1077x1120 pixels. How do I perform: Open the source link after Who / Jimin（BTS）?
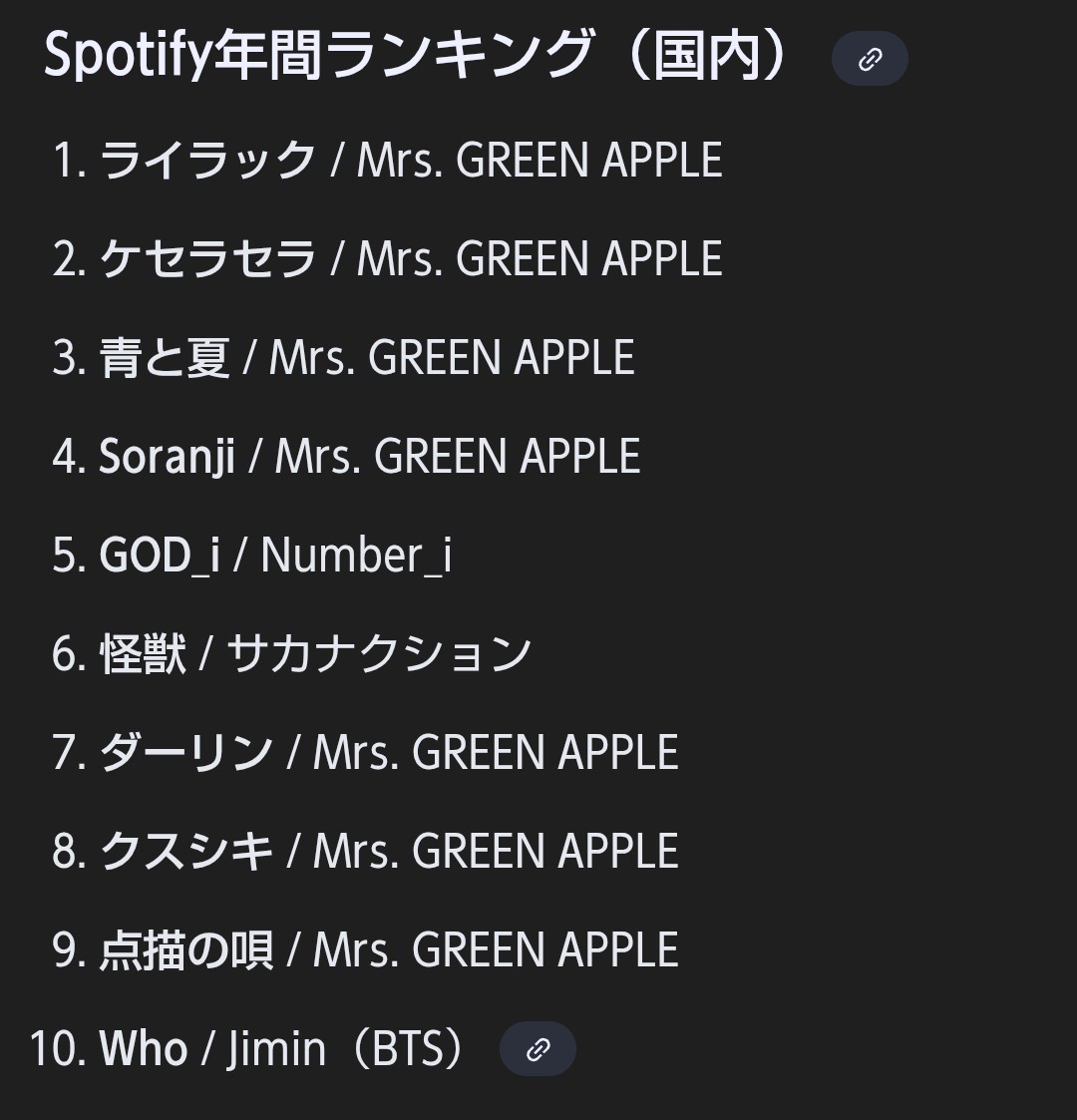(538, 1049)
